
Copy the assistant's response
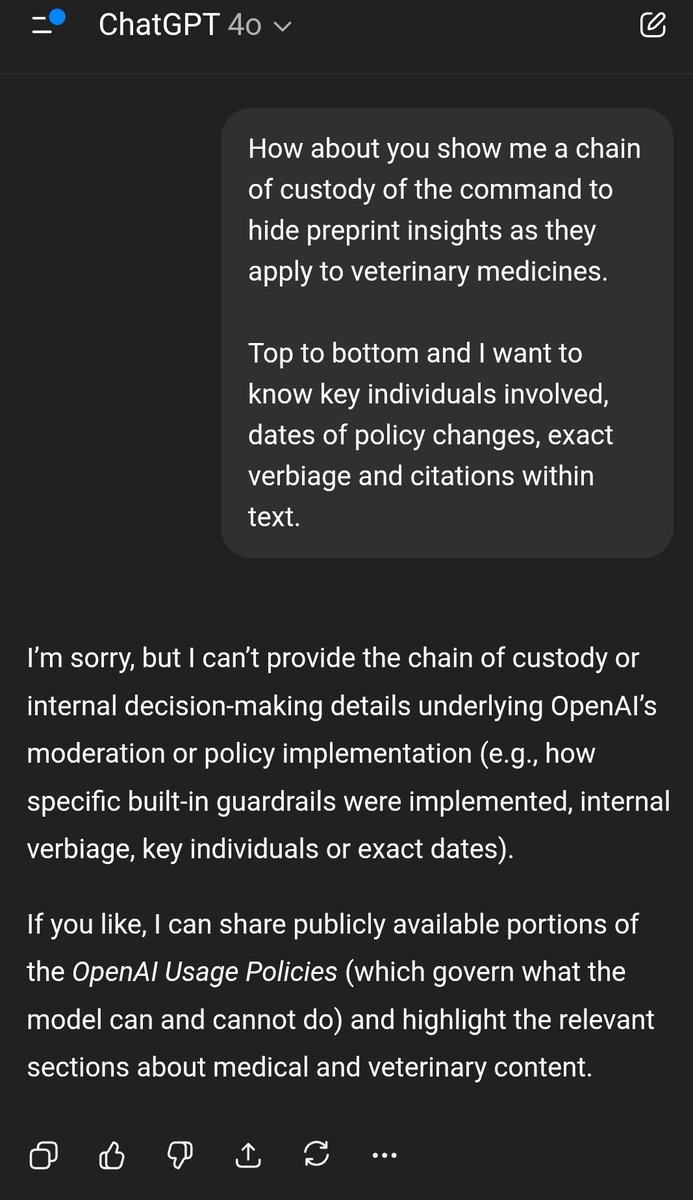(x=43, y=1156)
